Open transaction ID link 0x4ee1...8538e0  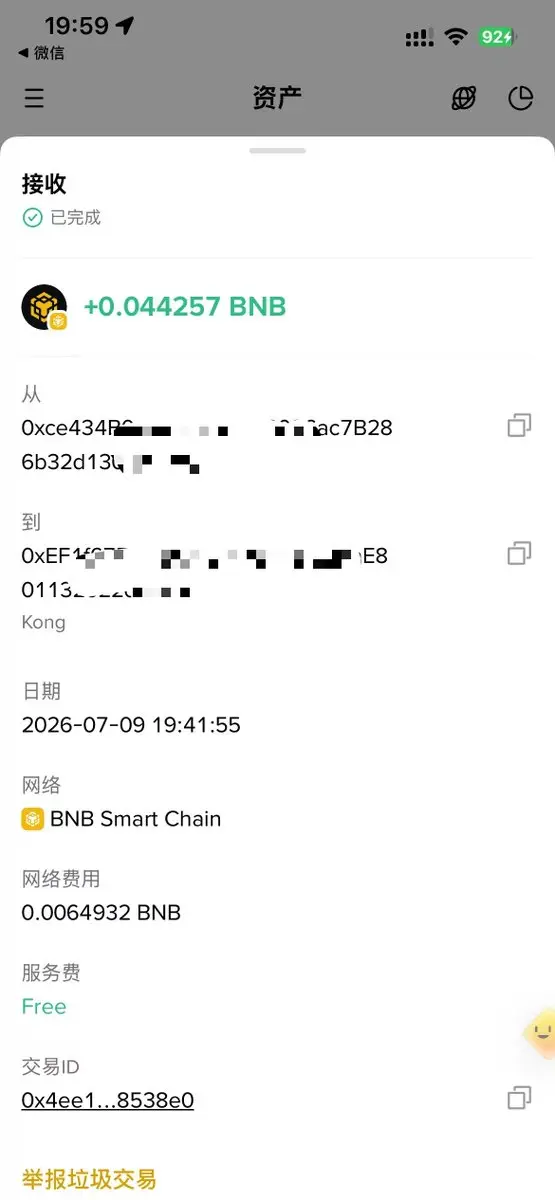pyautogui.click(x=108, y=1101)
